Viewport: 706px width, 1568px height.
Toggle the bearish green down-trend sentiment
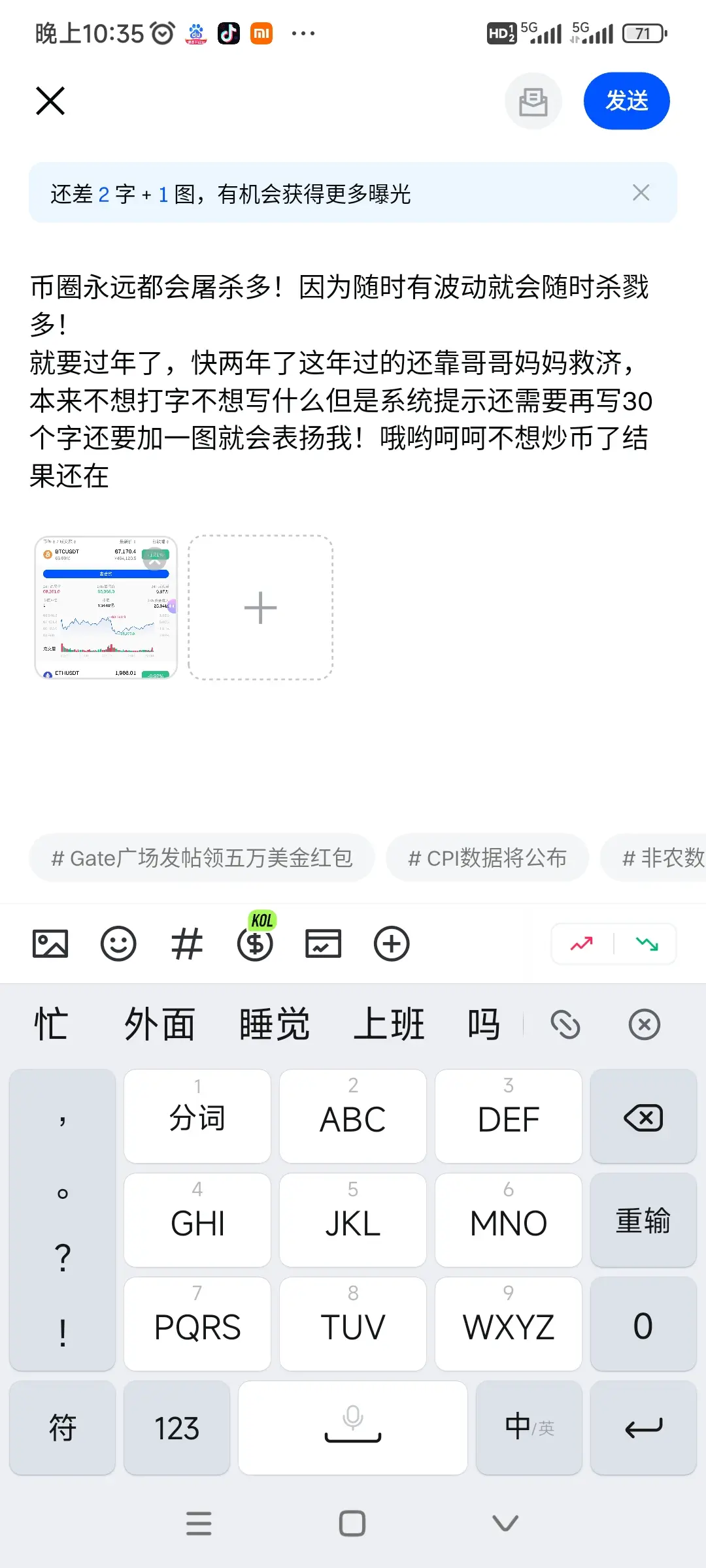click(x=646, y=943)
